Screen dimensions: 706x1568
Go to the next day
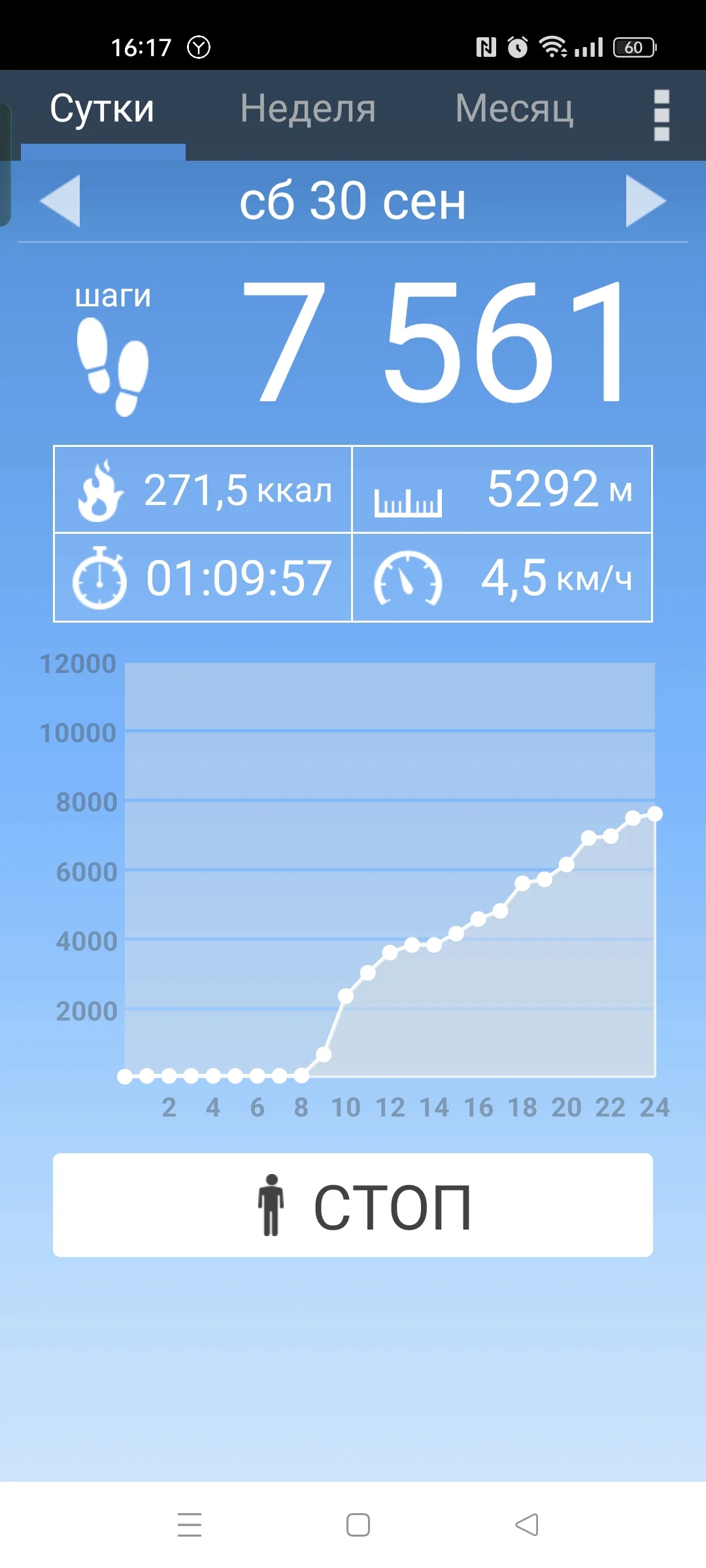click(645, 201)
